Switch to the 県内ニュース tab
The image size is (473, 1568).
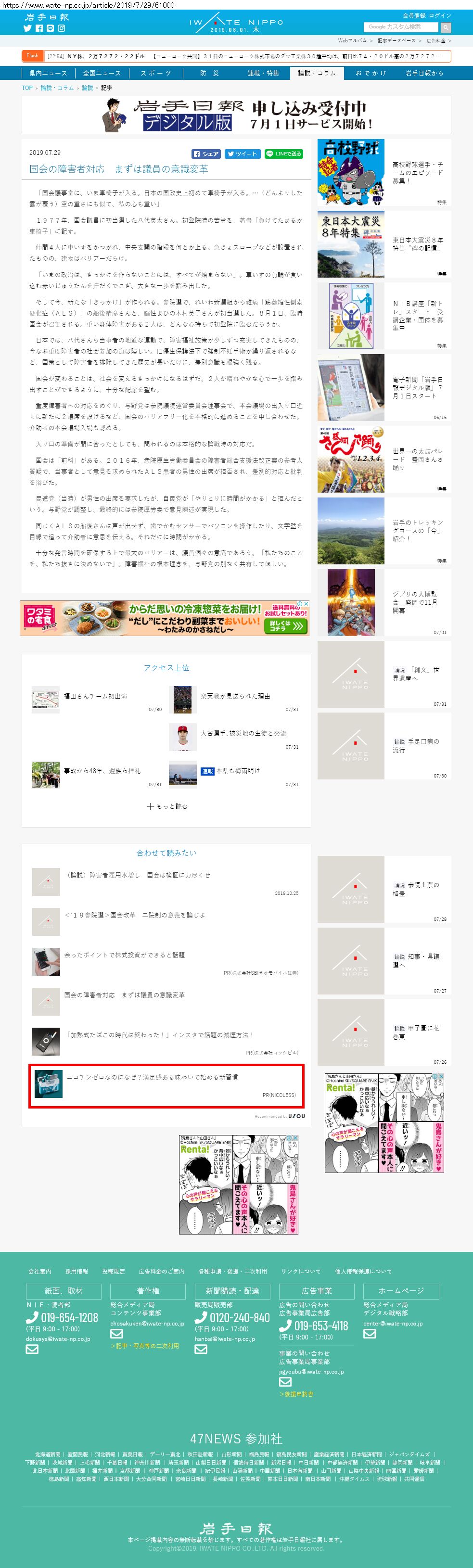click(x=48, y=73)
